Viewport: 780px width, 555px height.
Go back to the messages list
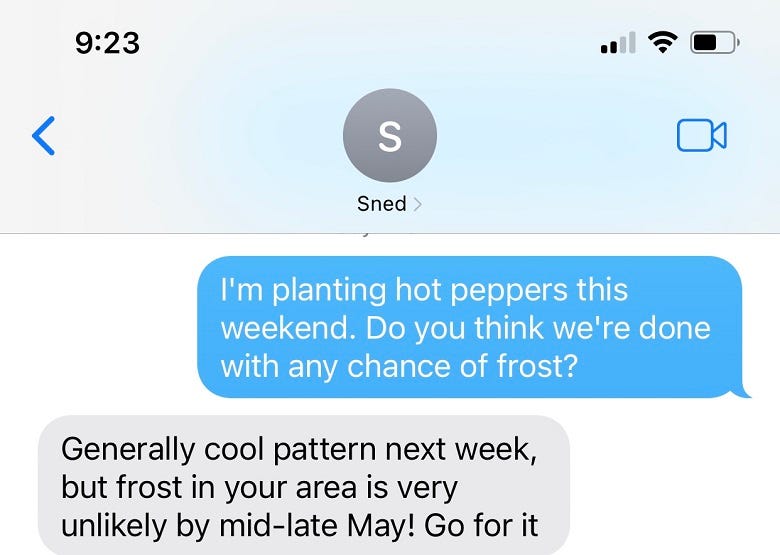point(44,135)
